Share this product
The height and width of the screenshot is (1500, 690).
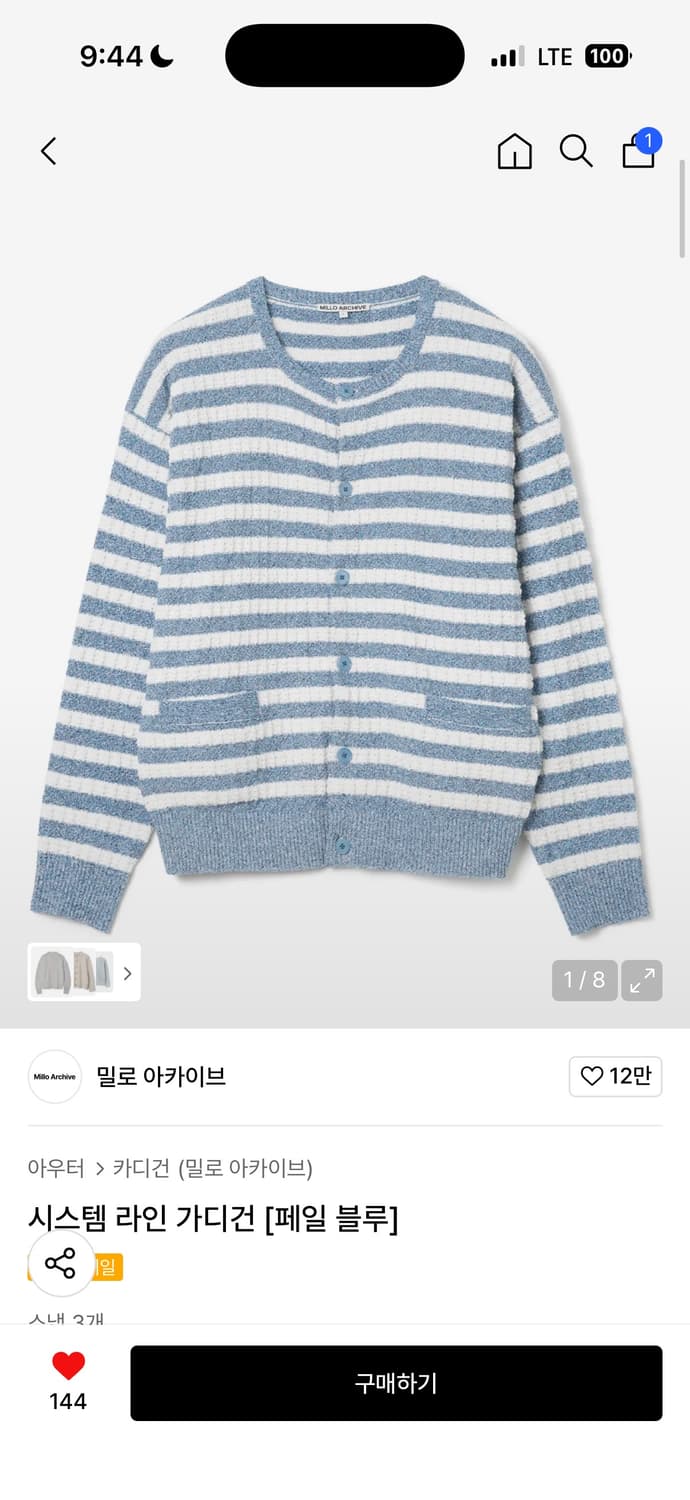[61, 1263]
